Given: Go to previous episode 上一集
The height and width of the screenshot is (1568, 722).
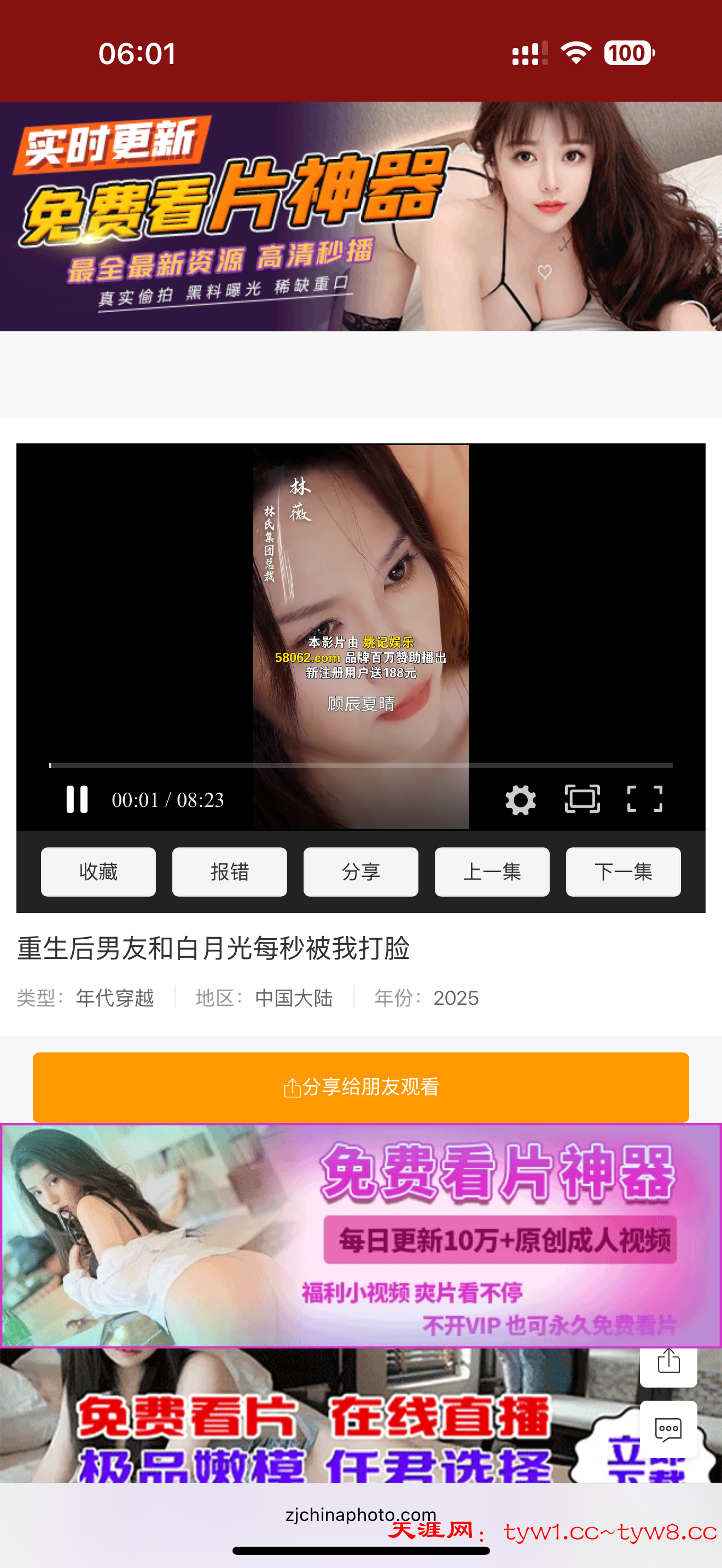Looking at the screenshot, I should [492, 871].
